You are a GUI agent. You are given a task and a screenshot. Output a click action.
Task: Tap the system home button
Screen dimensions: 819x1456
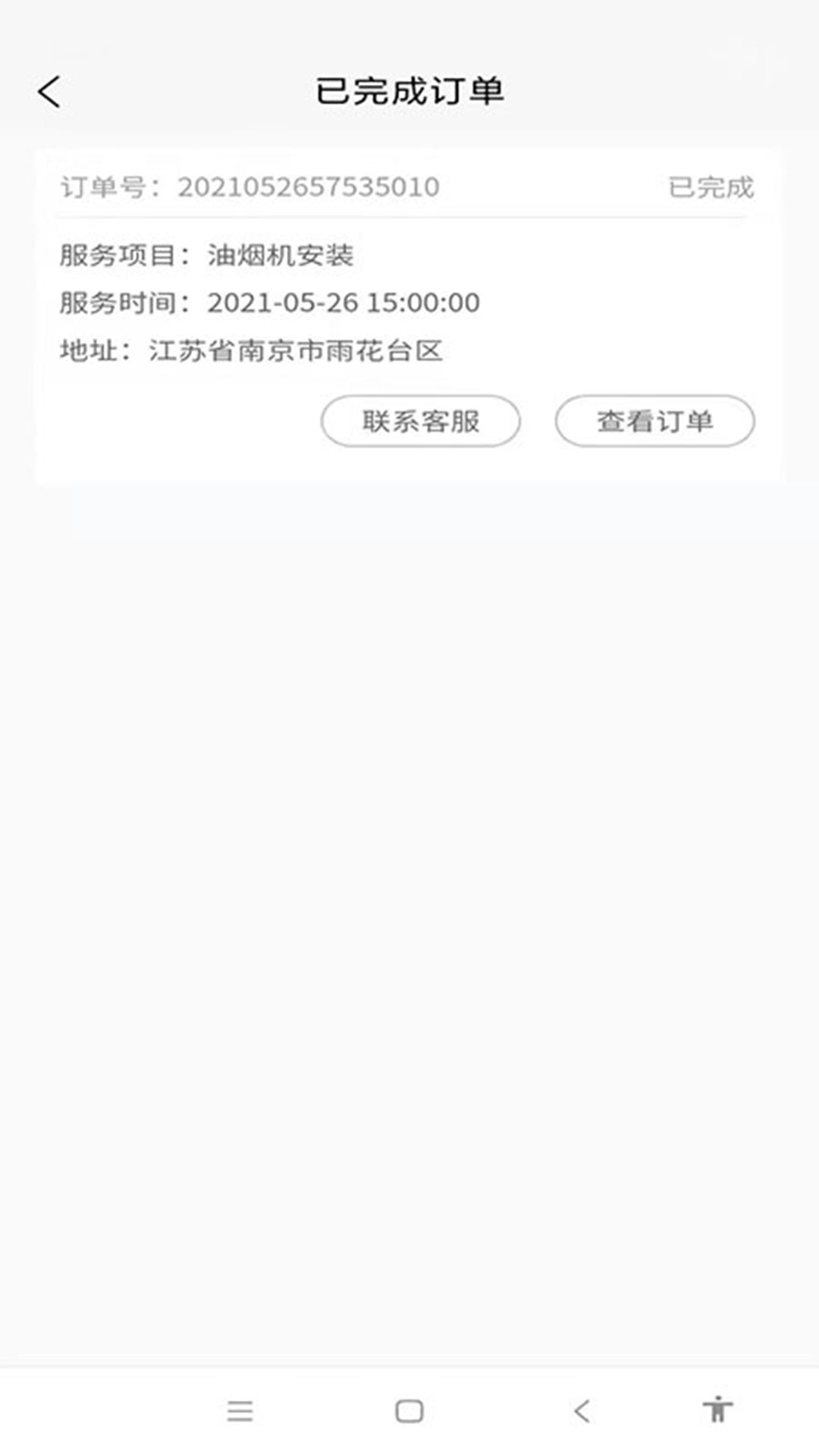pos(409,1411)
